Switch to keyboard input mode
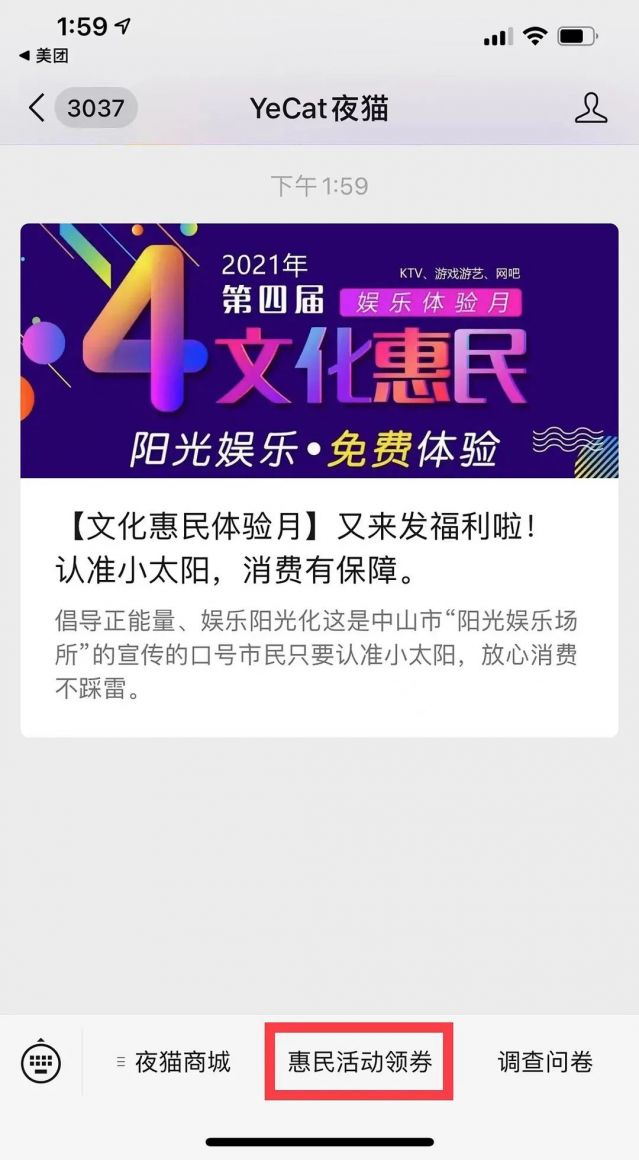The height and width of the screenshot is (1160, 639). 41,1062
